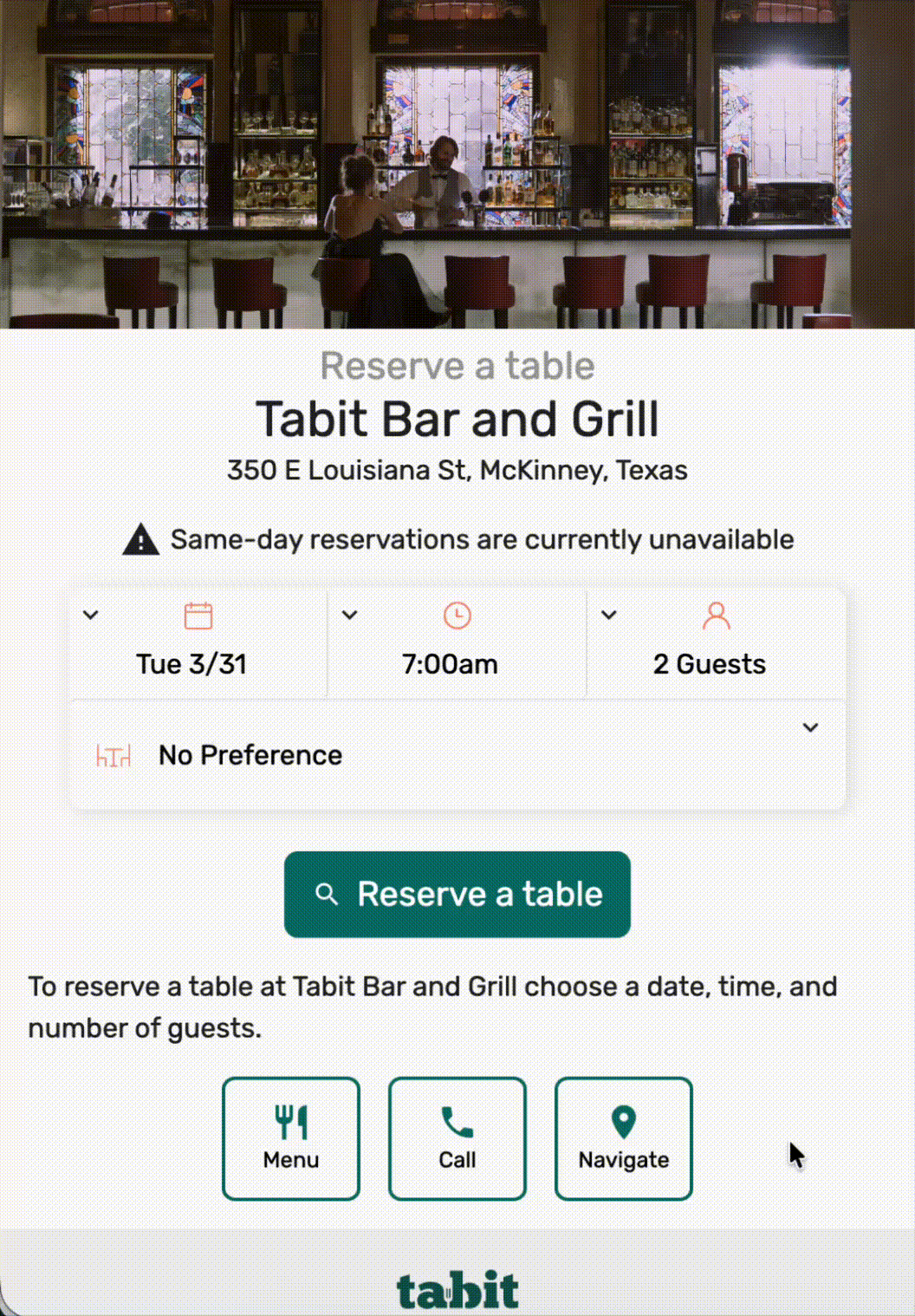This screenshot has height=1316, width=915.
Task: Change the 7:00am reservation time
Action: 457,644
